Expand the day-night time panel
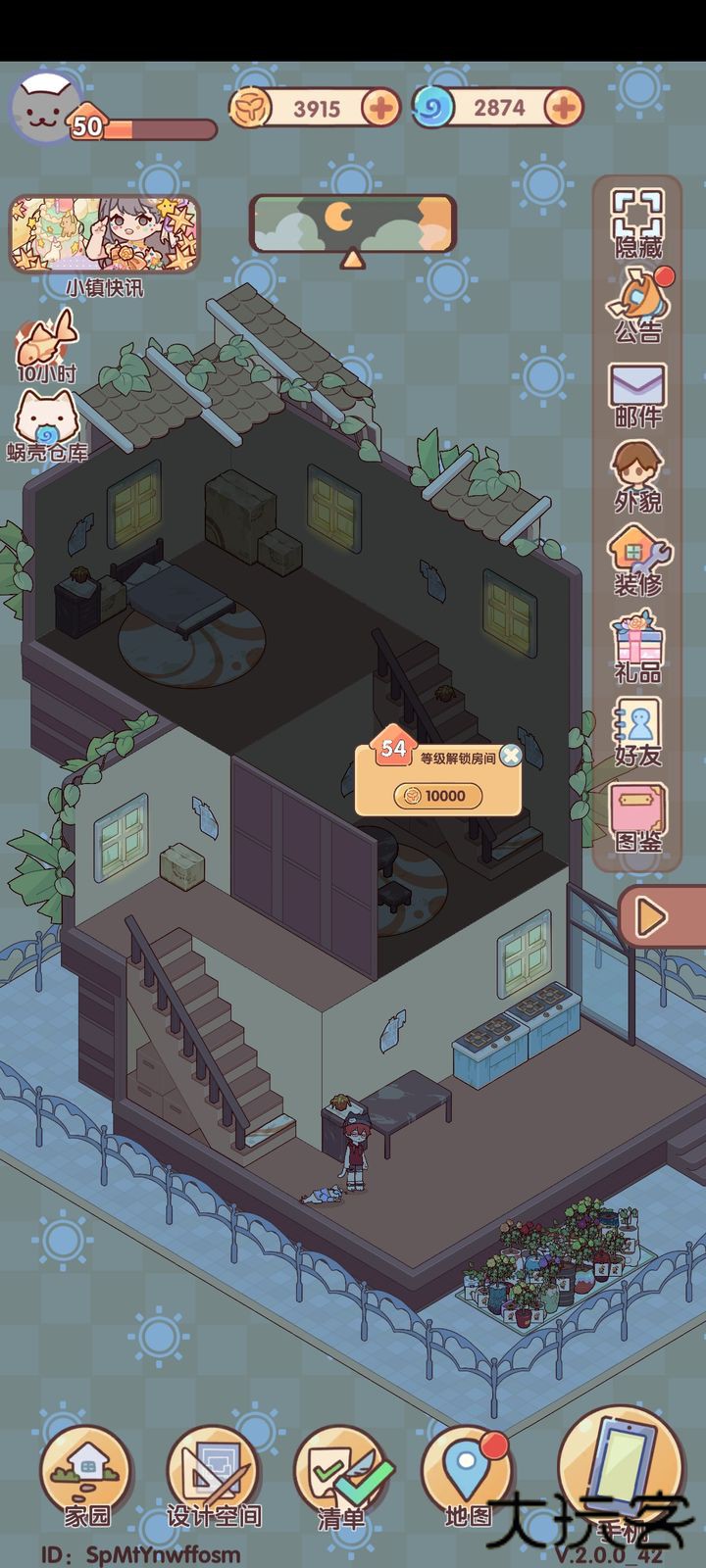The height and width of the screenshot is (1568, 706). point(352,259)
